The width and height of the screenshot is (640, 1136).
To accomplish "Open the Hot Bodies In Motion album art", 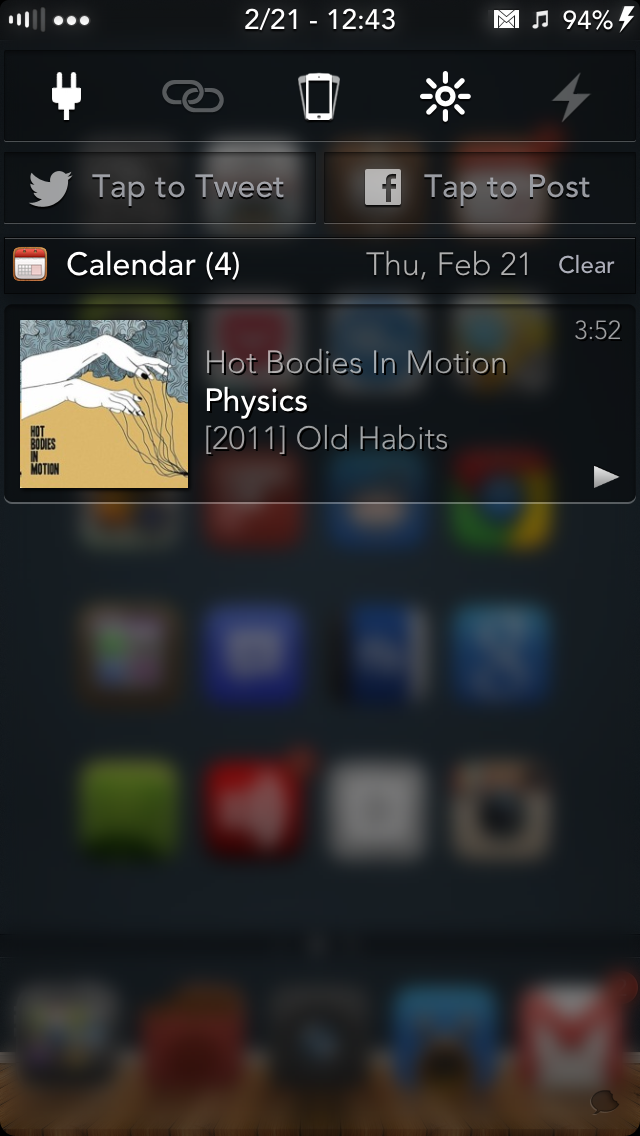I will pos(104,404).
